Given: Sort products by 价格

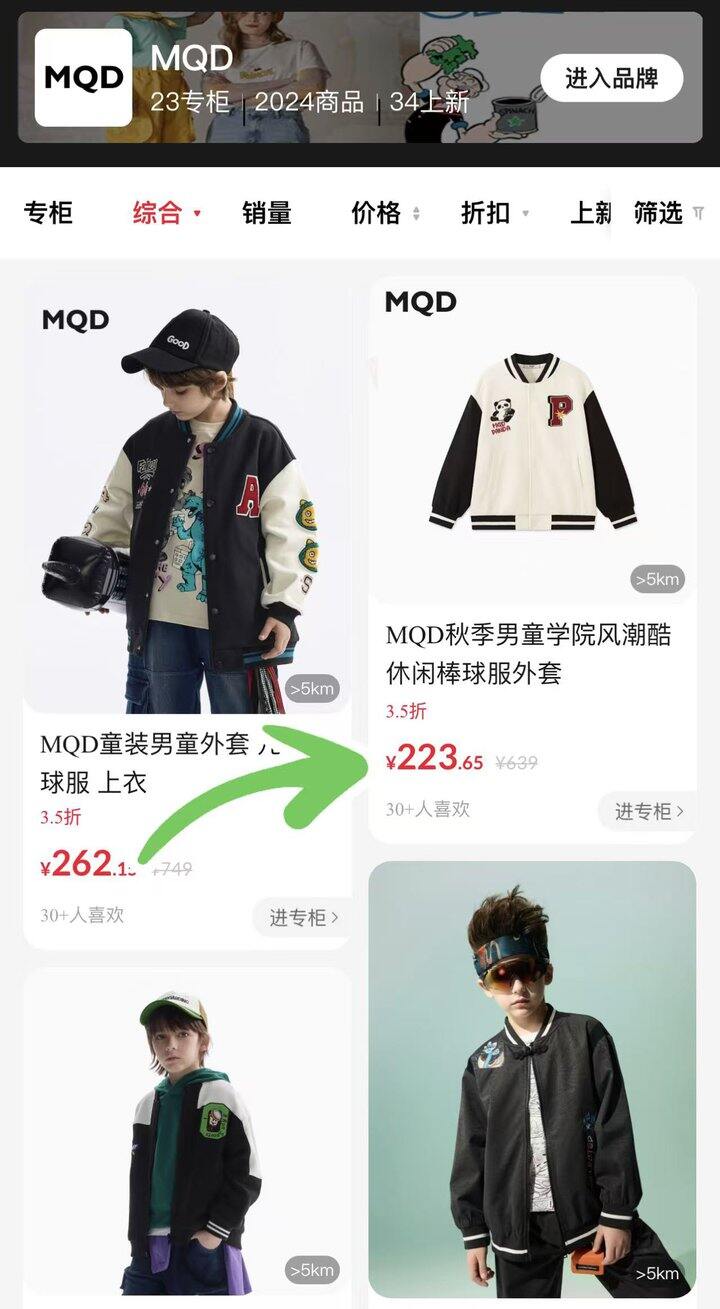Looking at the screenshot, I should tap(384, 213).
